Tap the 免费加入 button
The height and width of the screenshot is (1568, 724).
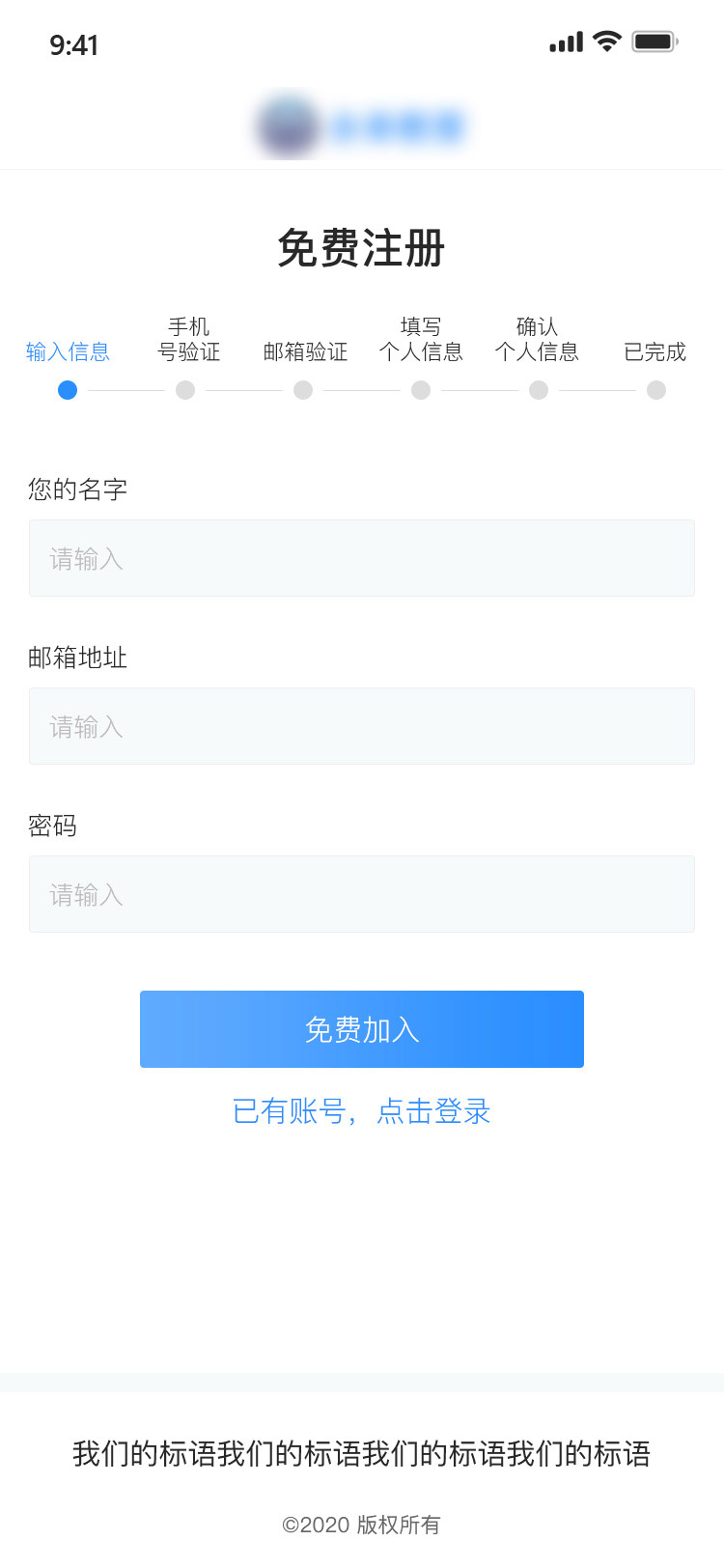(362, 1029)
